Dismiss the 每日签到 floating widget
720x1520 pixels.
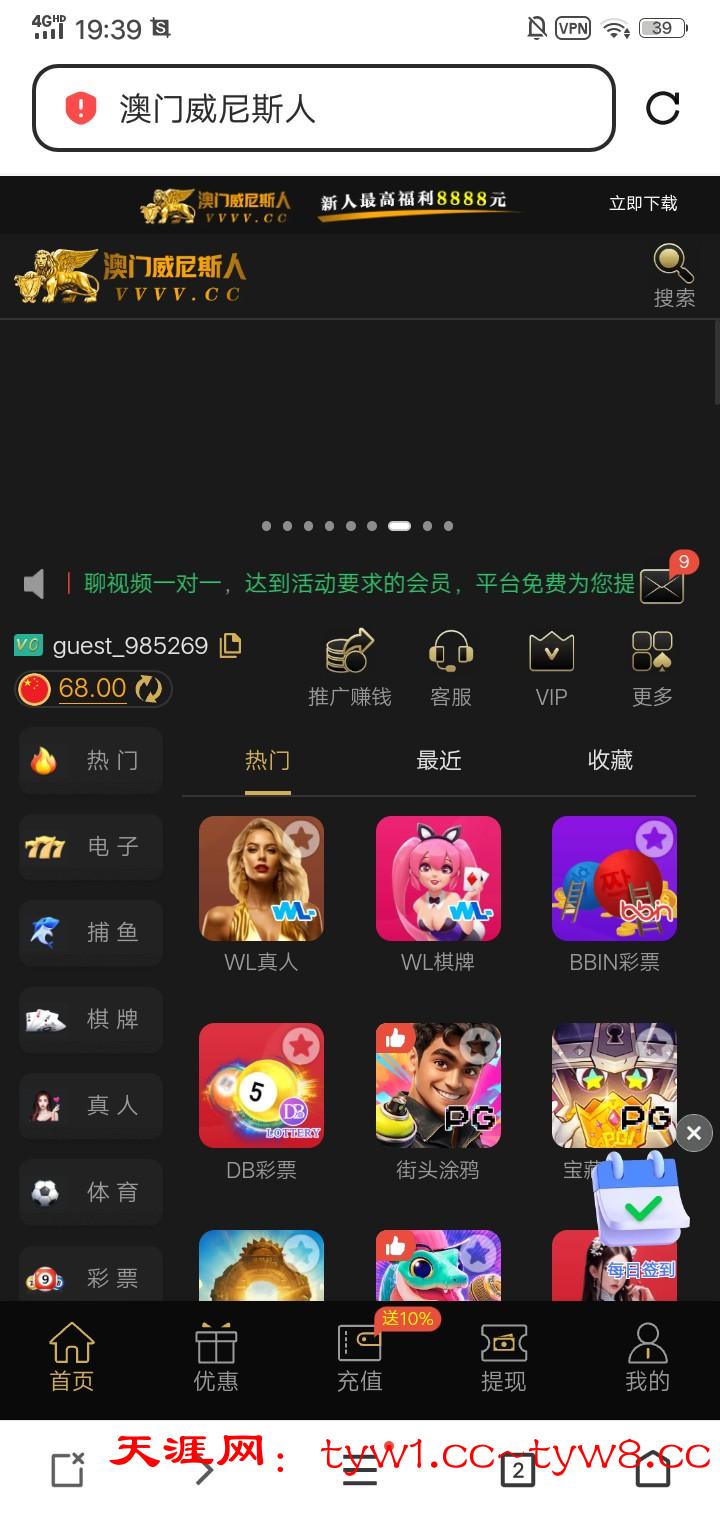694,1133
